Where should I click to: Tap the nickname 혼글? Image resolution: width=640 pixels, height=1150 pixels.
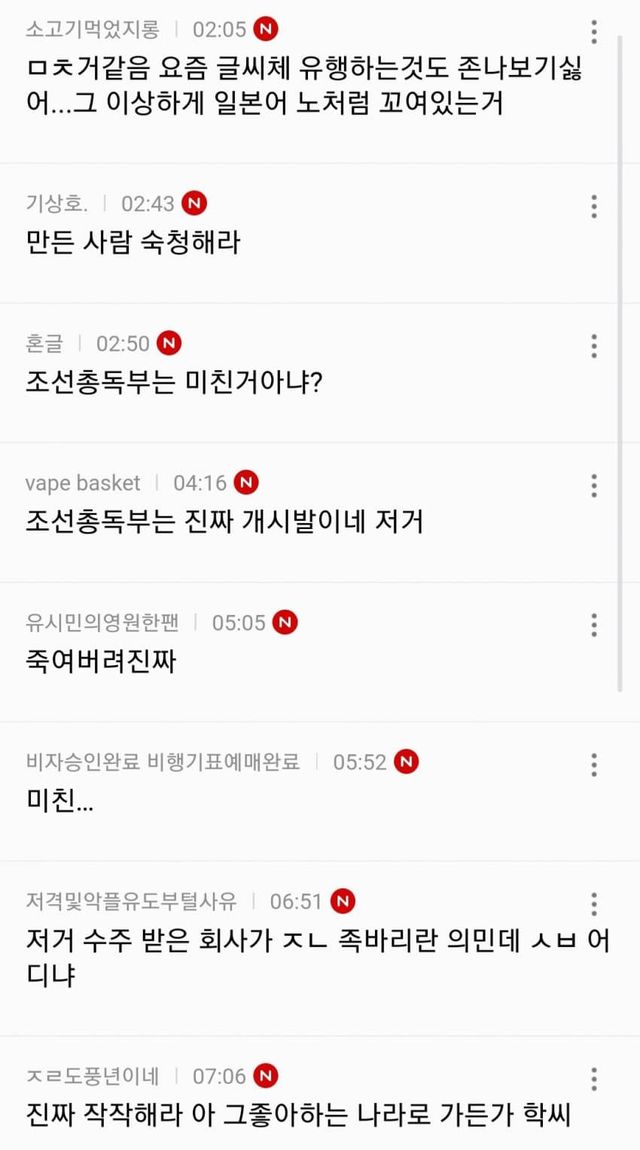click(x=44, y=343)
